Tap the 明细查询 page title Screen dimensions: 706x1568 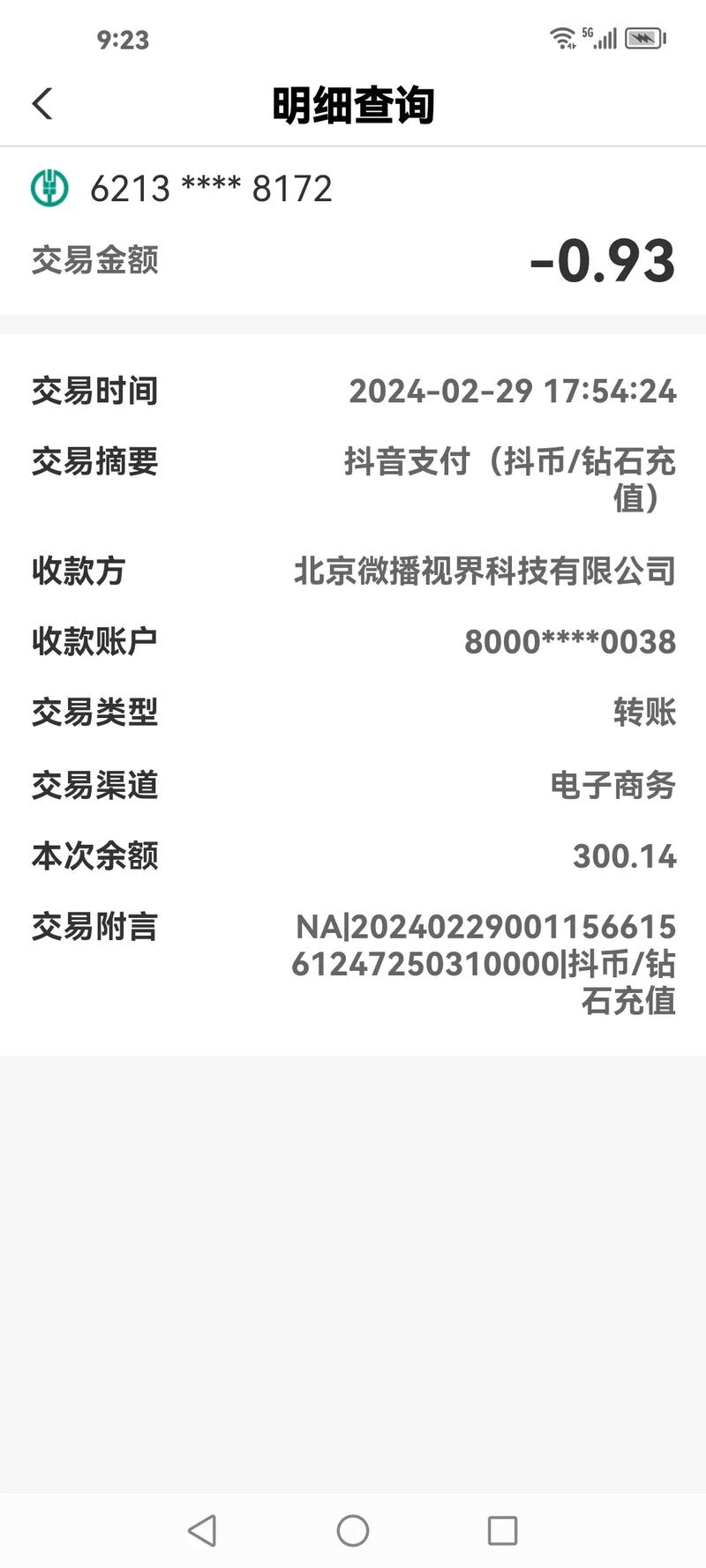[353, 103]
